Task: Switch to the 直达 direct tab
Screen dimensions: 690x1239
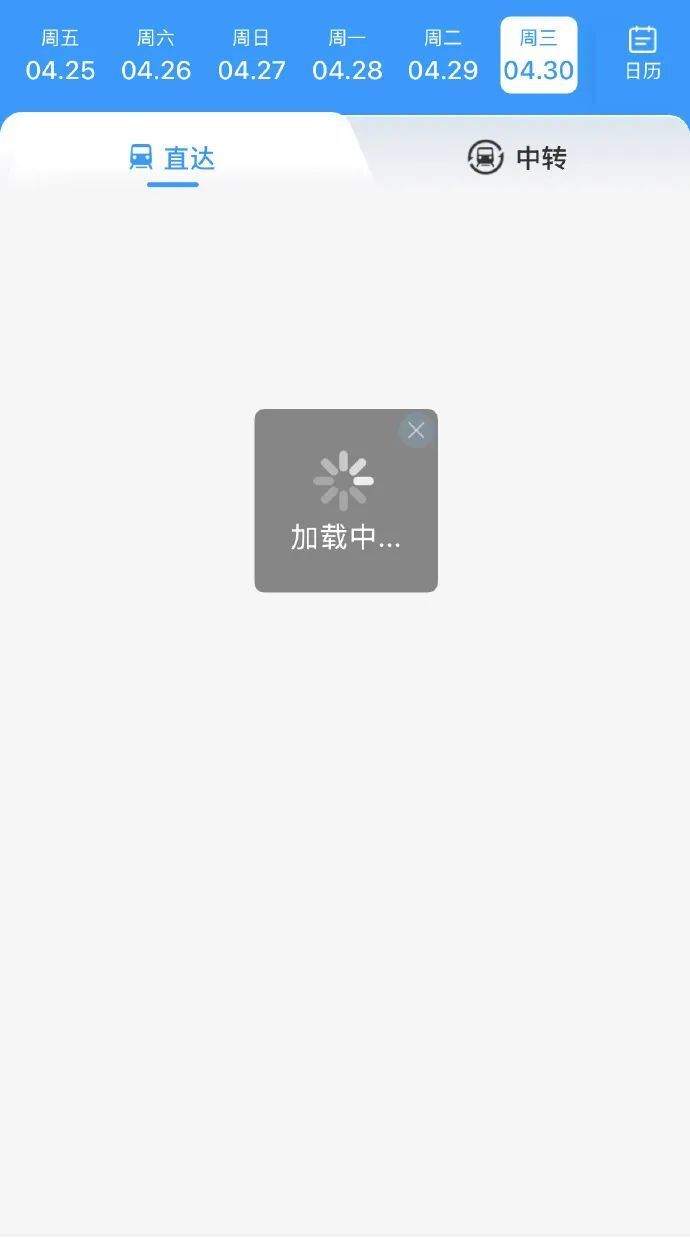Action: tap(172, 158)
